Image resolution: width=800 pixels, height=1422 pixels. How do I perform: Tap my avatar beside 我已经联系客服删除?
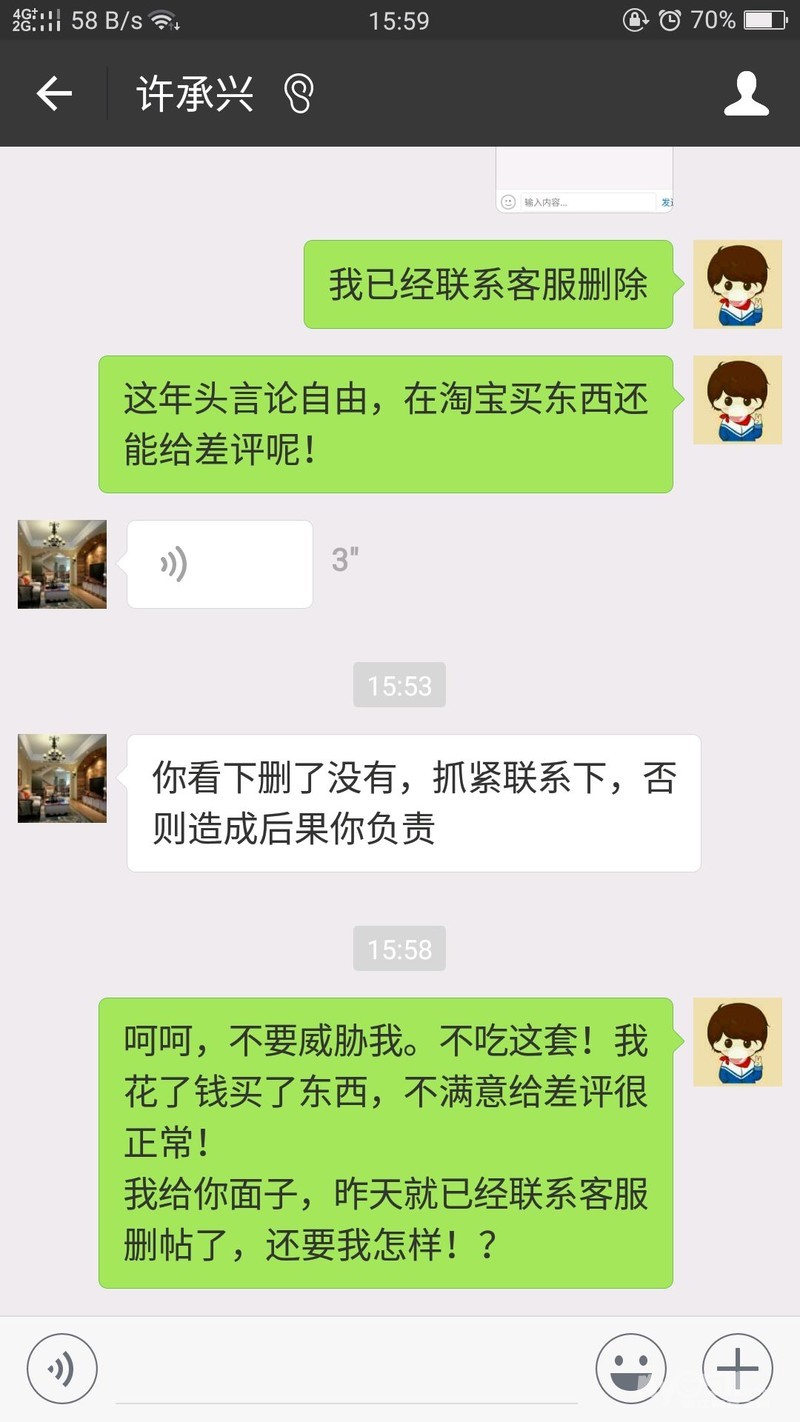pos(737,284)
